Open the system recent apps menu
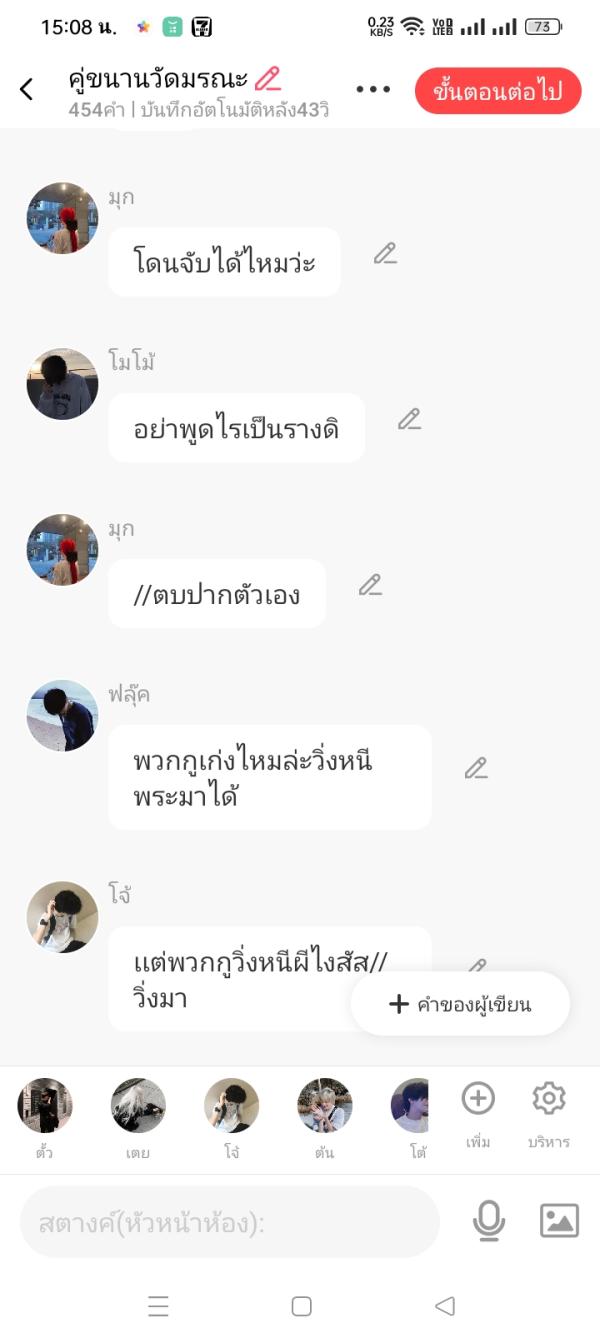 (x=158, y=1306)
